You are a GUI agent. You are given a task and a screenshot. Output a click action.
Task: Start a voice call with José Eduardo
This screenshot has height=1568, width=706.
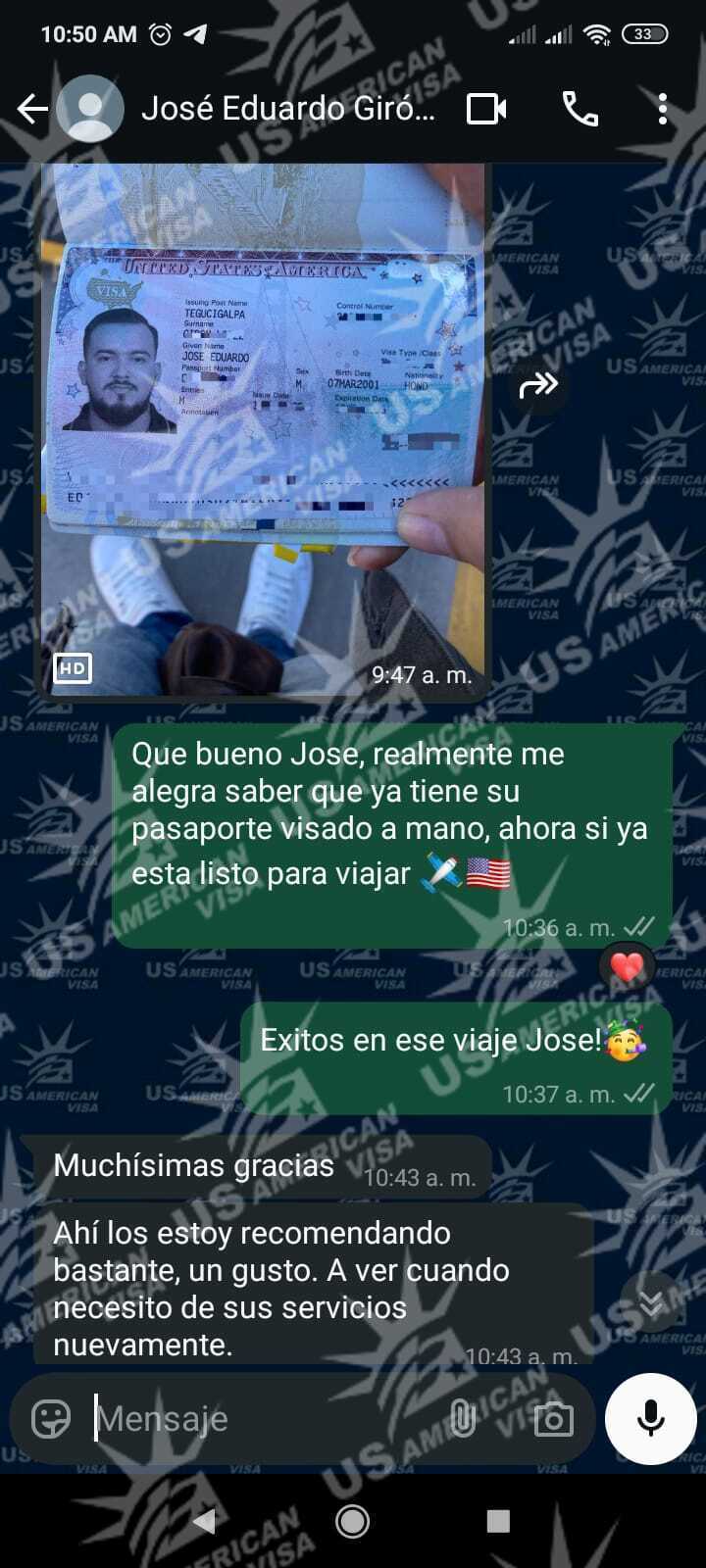580,109
